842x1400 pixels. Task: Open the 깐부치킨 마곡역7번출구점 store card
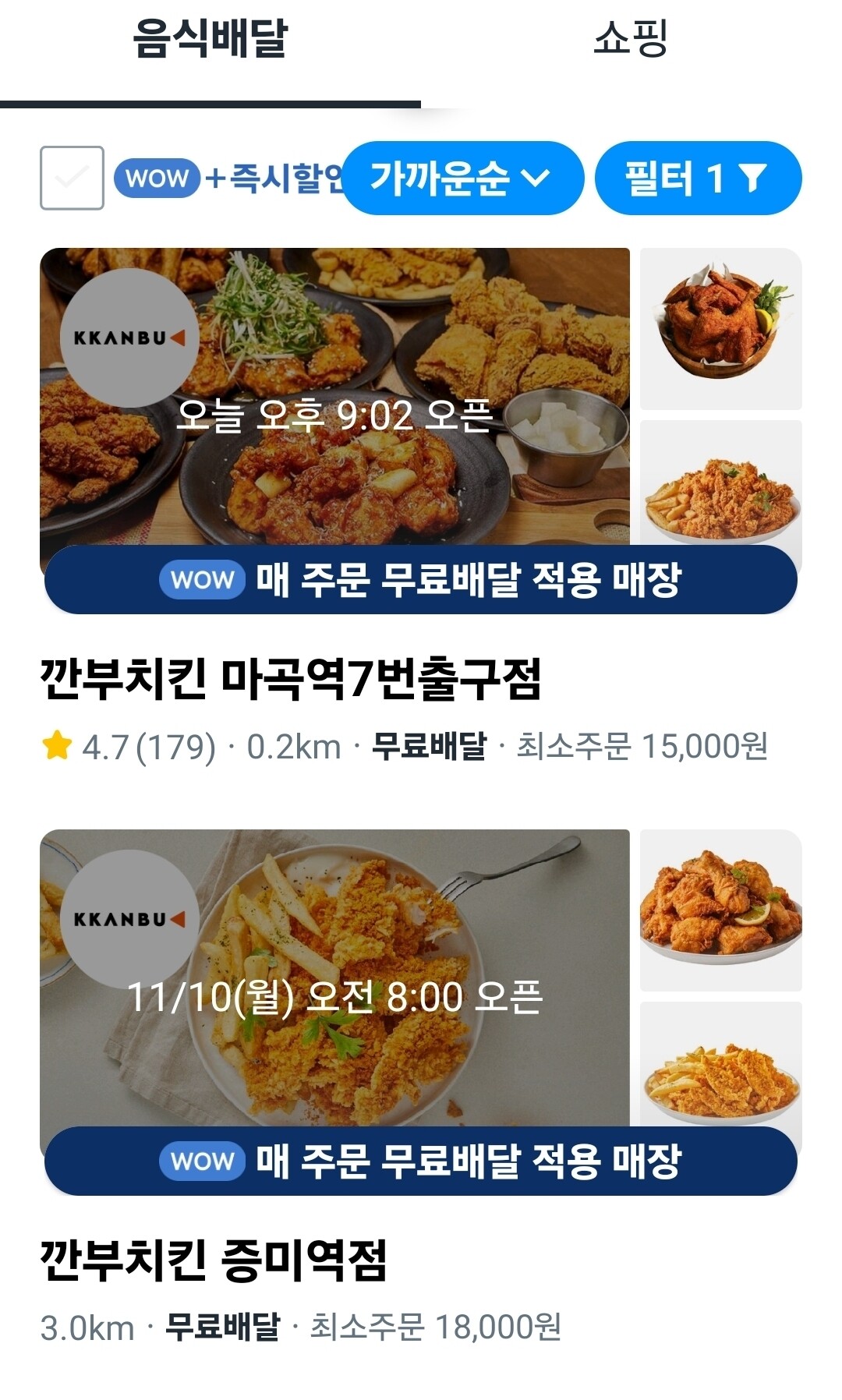[290, 678]
